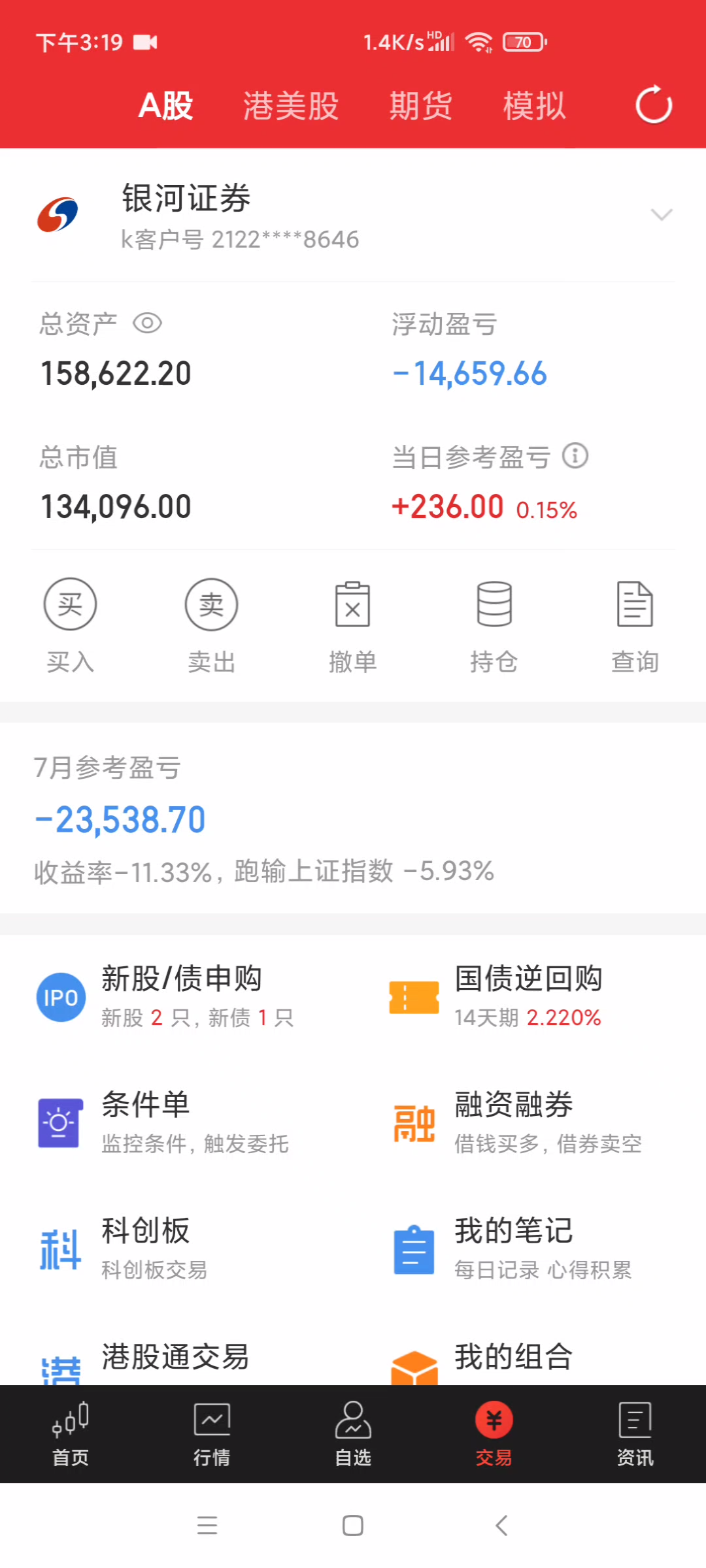
Task: Go to the 行情 market tab
Action: (x=212, y=1434)
